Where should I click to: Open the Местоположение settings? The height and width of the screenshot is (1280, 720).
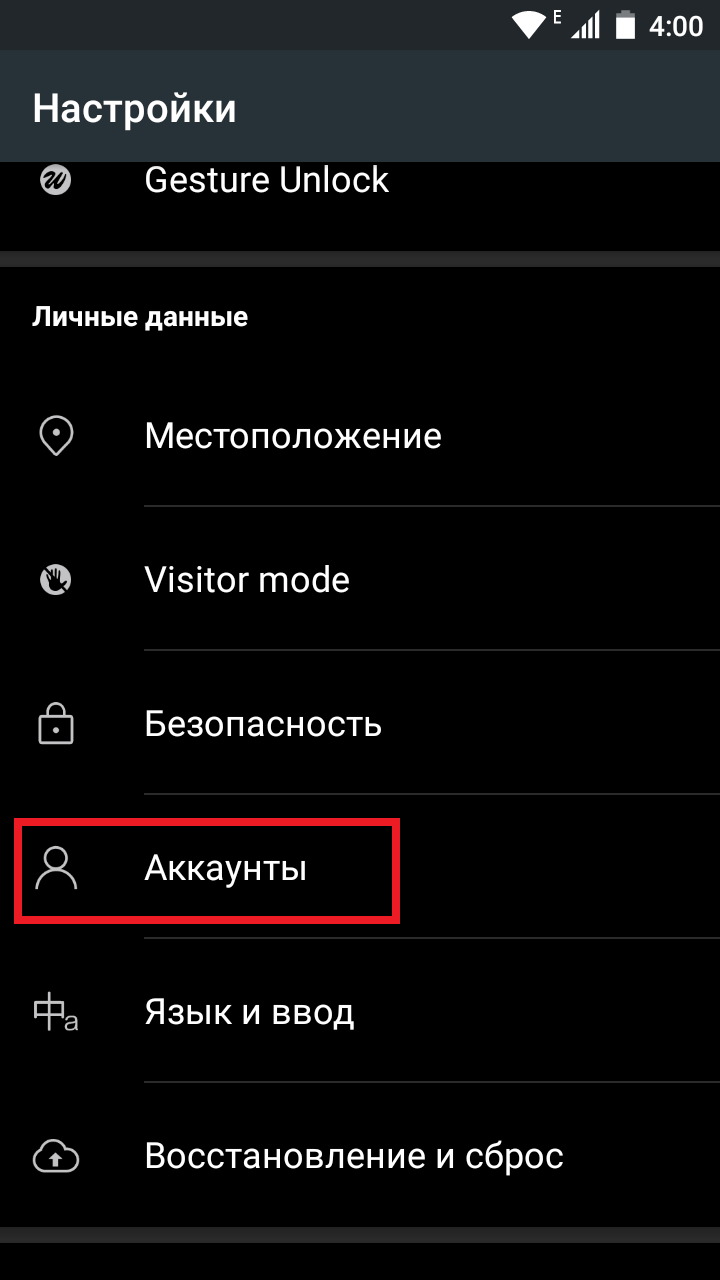click(x=360, y=436)
